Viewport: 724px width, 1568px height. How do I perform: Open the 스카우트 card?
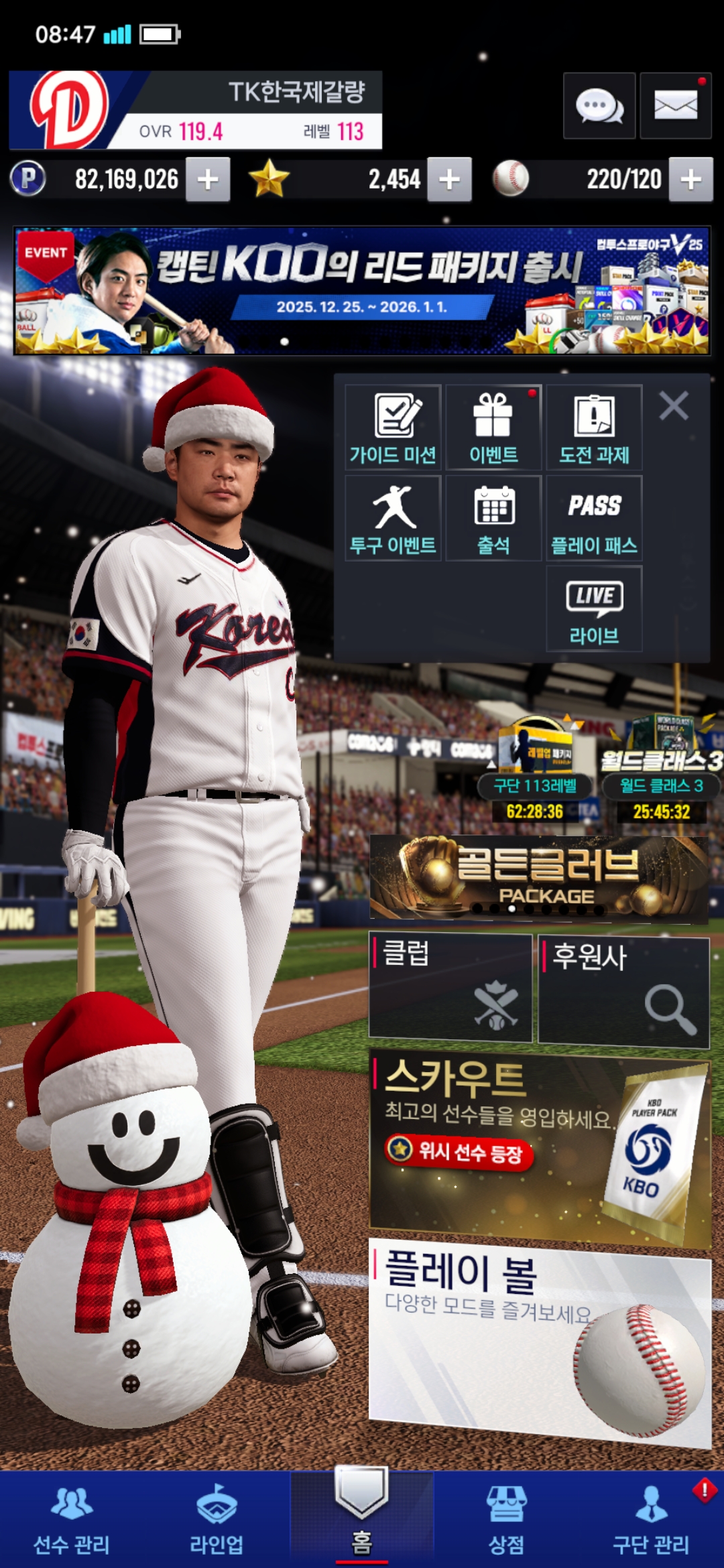click(x=539, y=1146)
